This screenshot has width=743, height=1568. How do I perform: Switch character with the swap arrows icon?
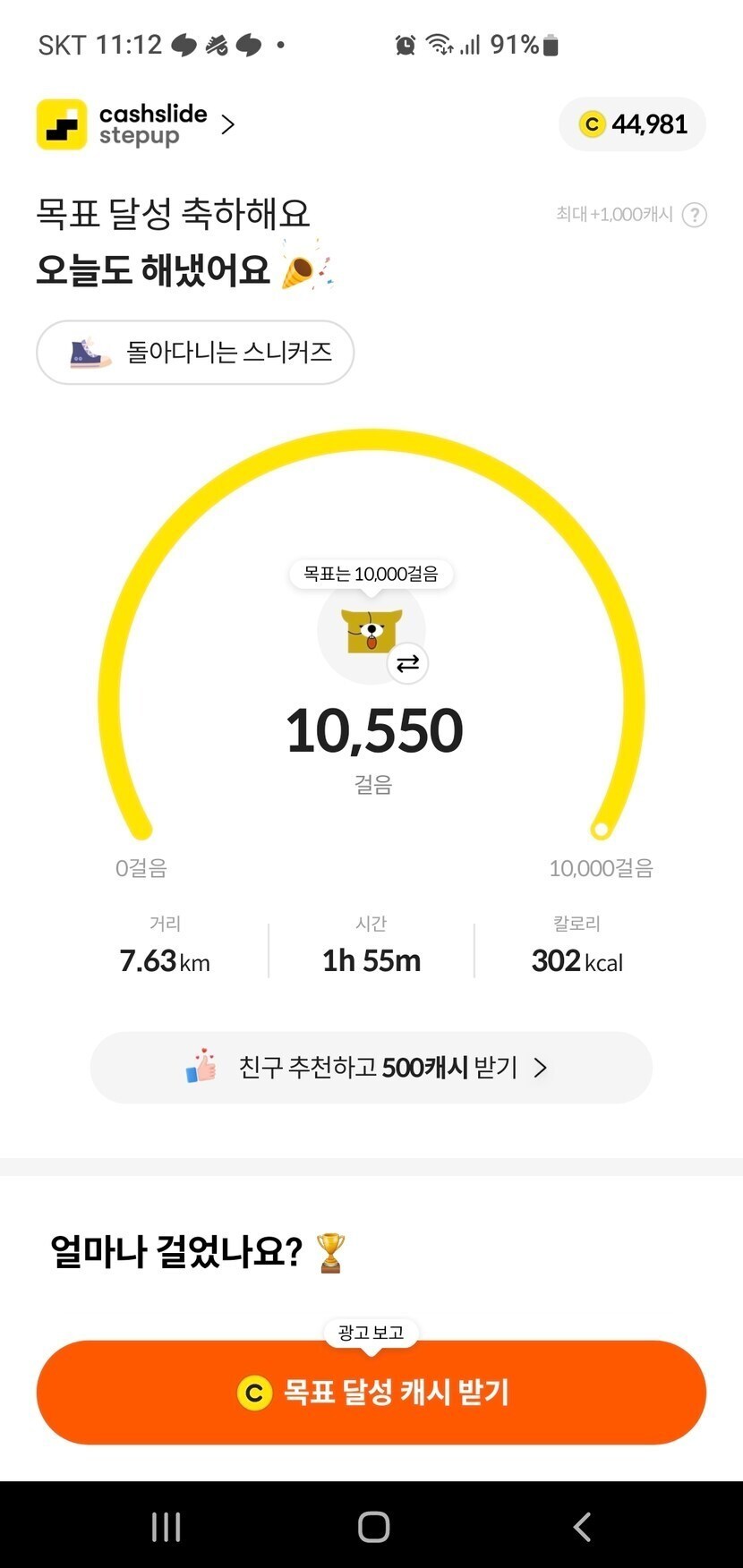(407, 663)
